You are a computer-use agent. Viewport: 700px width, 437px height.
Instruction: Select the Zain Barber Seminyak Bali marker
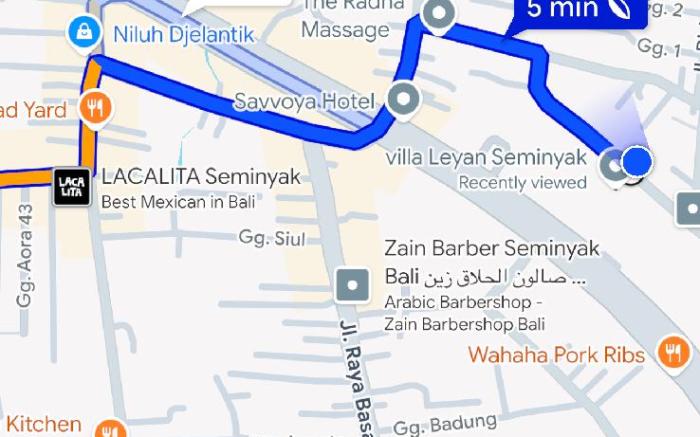(x=353, y=287)
